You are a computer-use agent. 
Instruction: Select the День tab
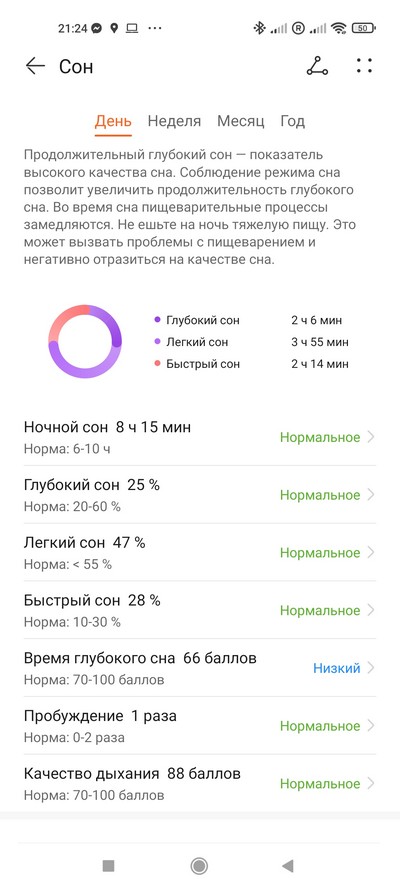(113, 121)
